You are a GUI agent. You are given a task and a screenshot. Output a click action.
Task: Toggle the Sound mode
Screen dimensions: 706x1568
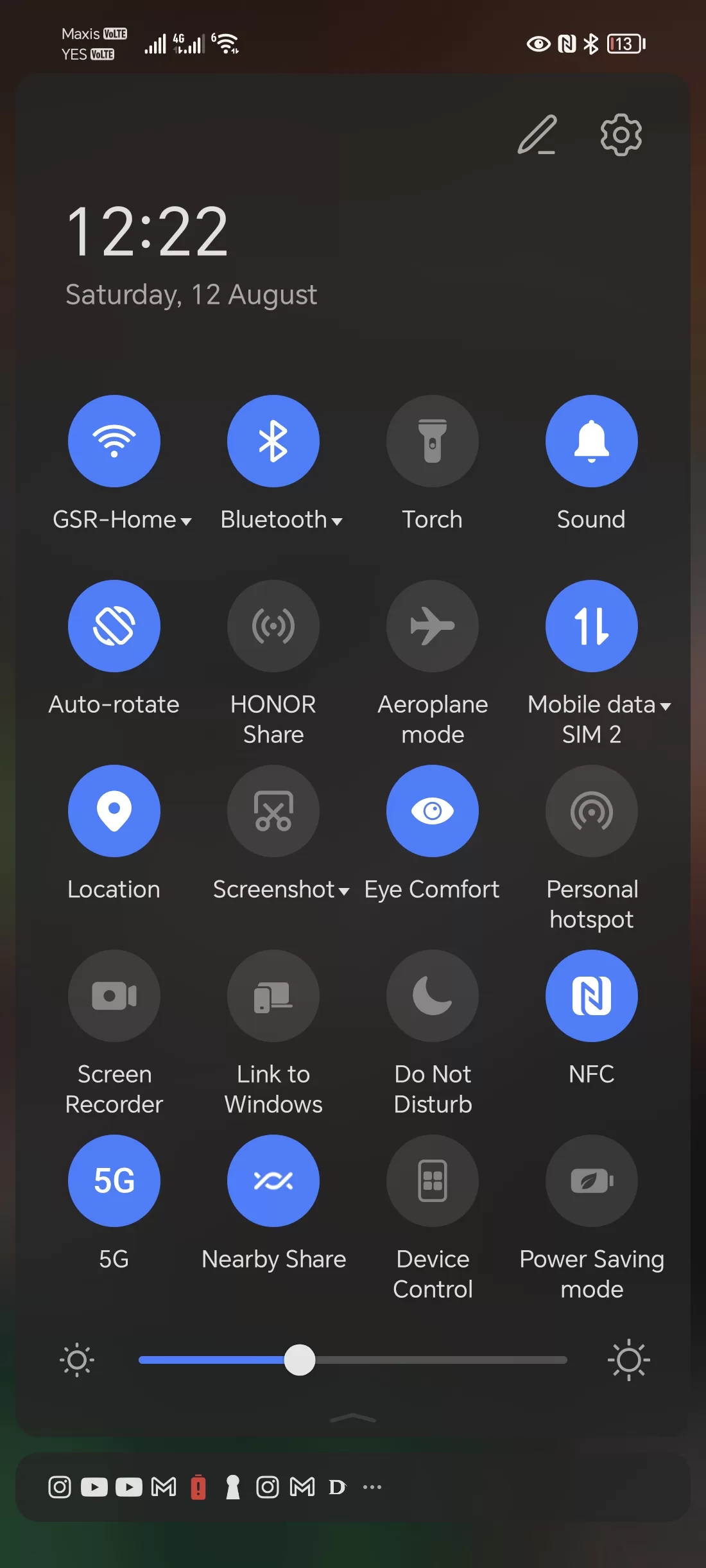591,441
